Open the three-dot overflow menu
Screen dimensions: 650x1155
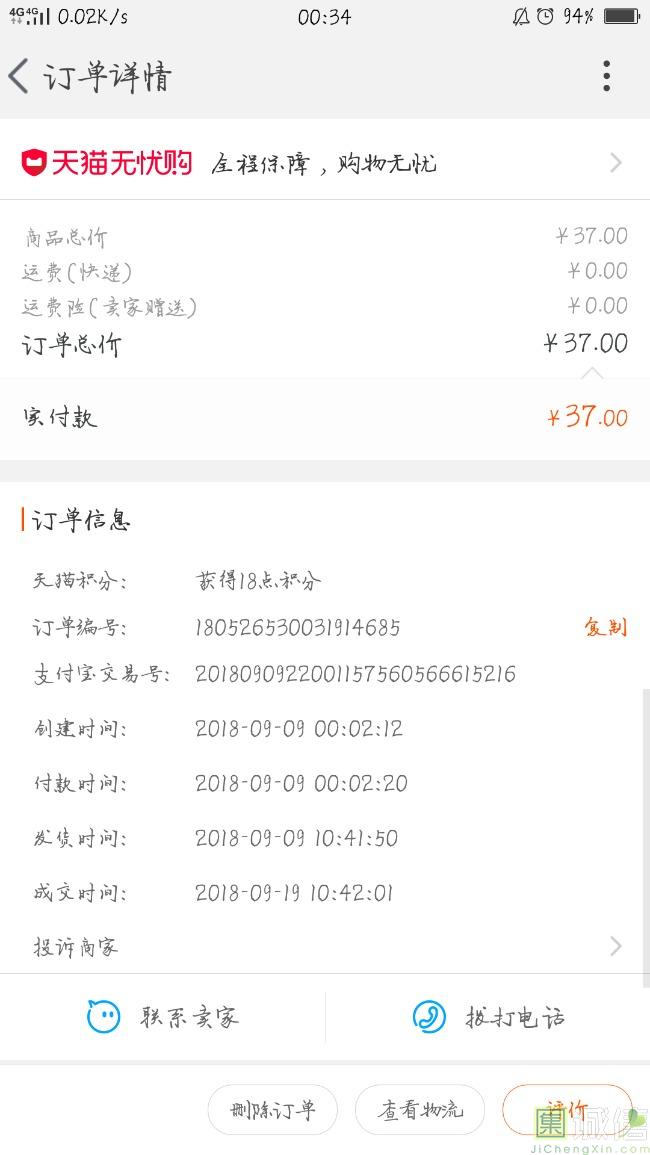[606, 76]
